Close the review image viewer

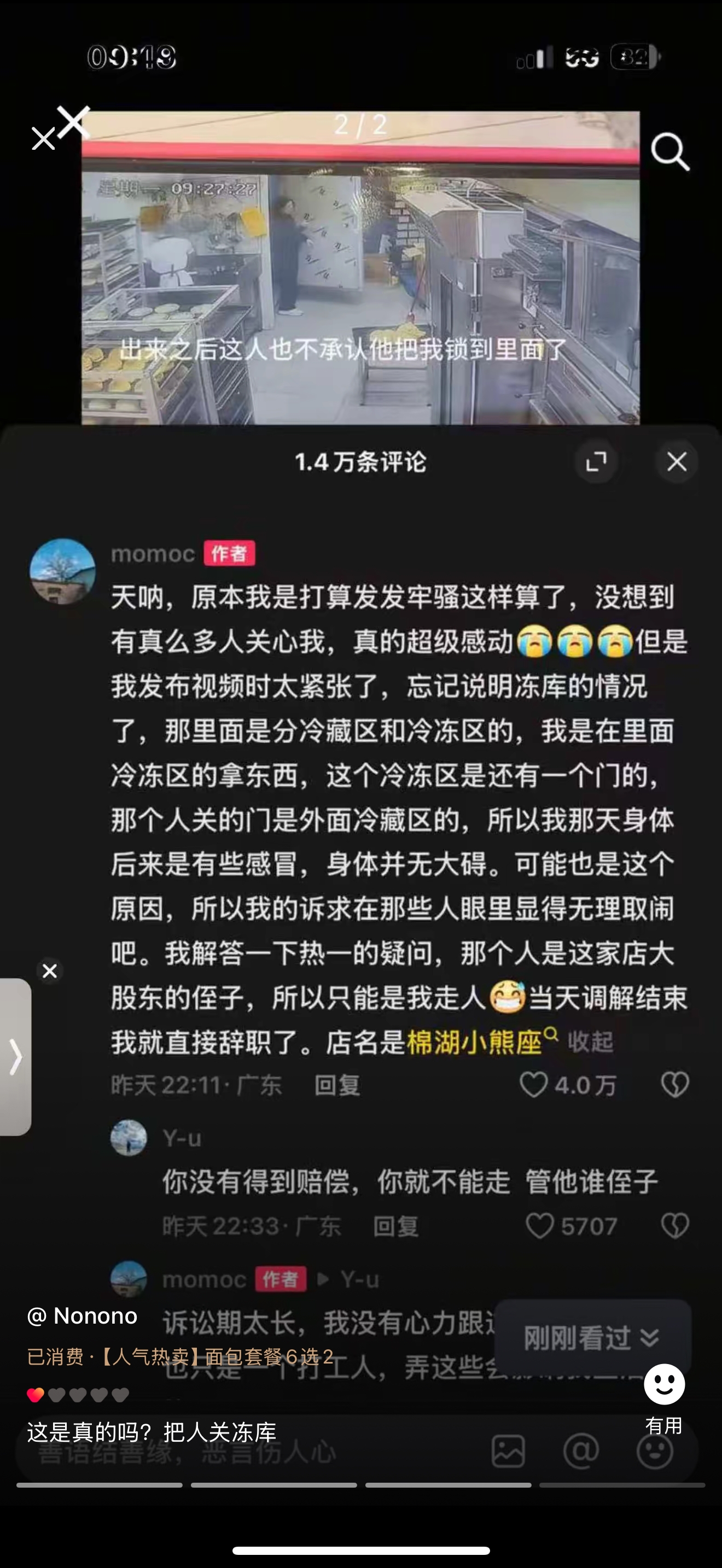click(x=43, y=139)
